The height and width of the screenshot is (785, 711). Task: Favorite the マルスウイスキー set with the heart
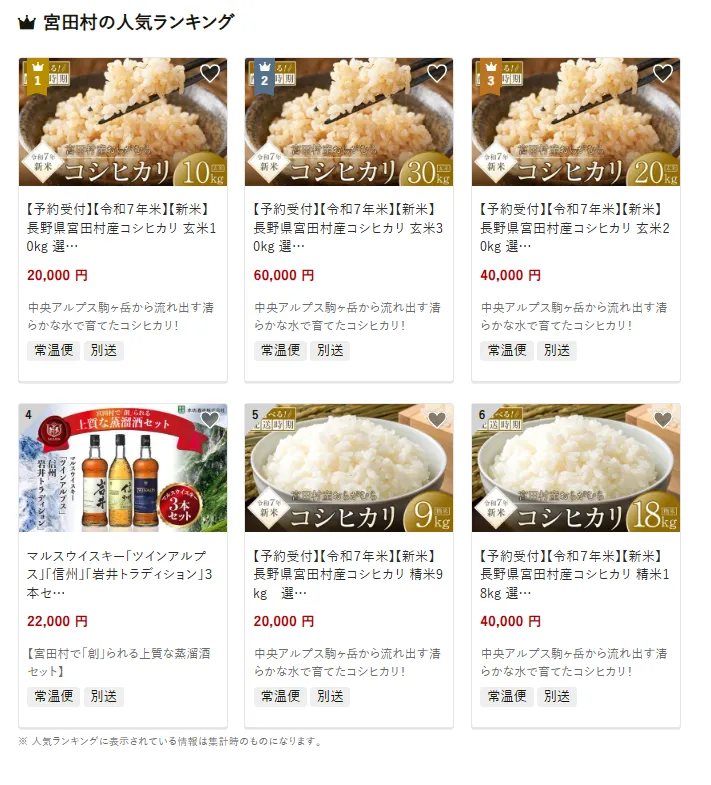(210, 420)
